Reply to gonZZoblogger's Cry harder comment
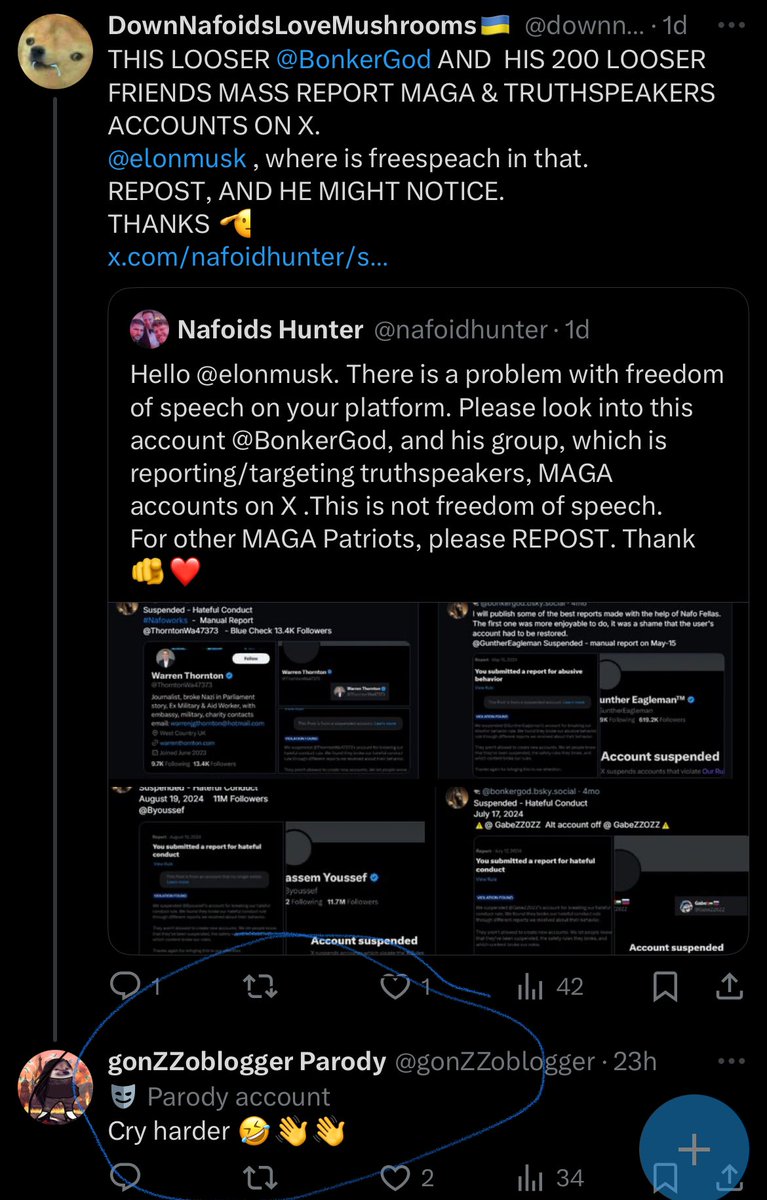767x1200 pixels. 125,1177
